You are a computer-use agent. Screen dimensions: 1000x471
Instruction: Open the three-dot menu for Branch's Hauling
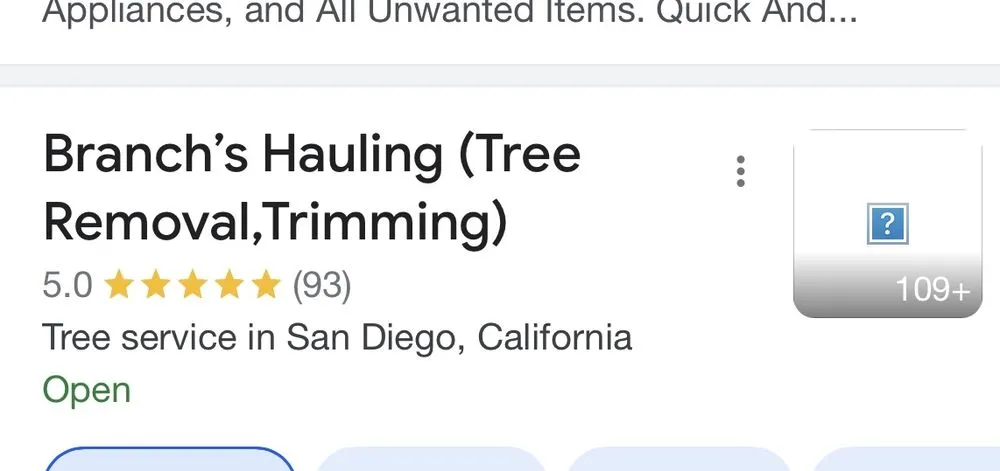(x=740, y=171)
